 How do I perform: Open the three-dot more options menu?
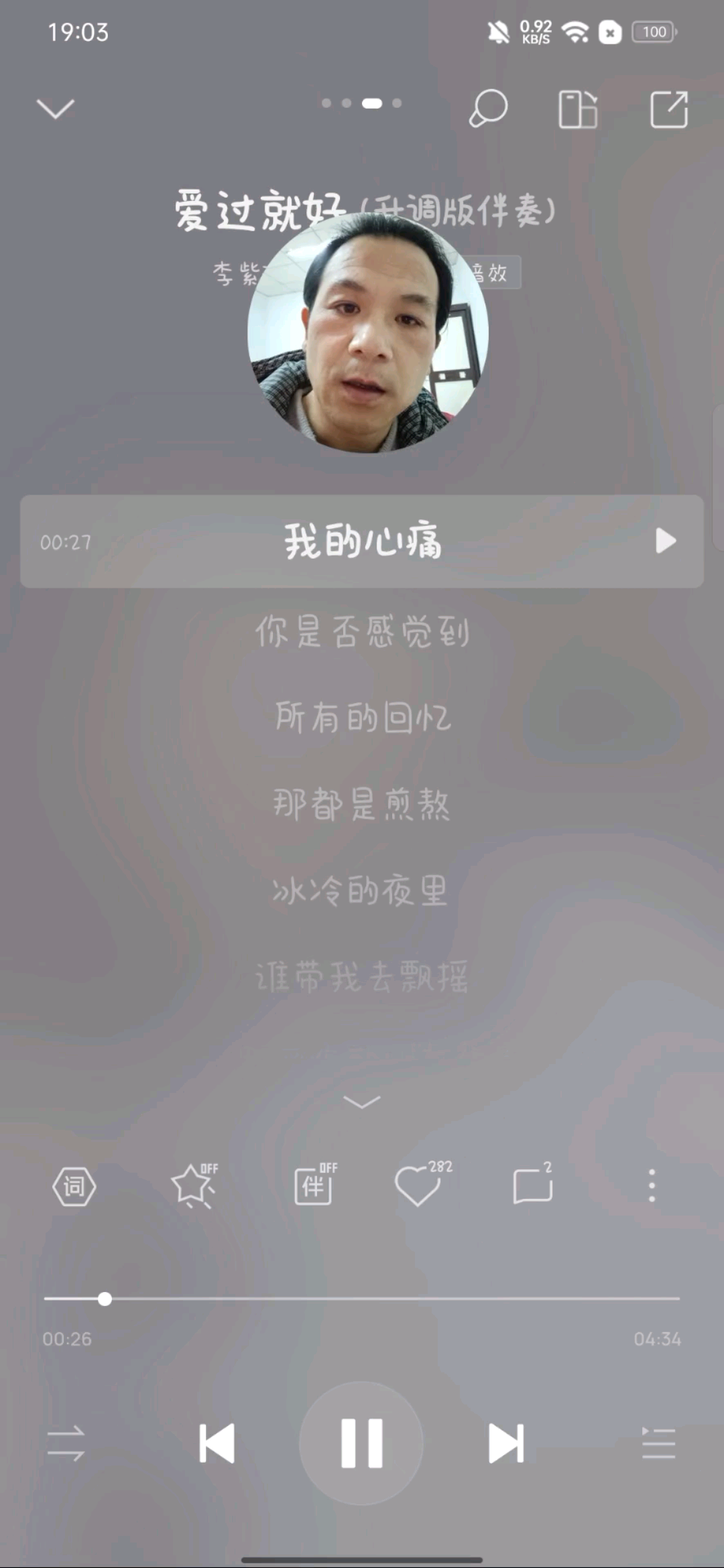coord(650,1186)
